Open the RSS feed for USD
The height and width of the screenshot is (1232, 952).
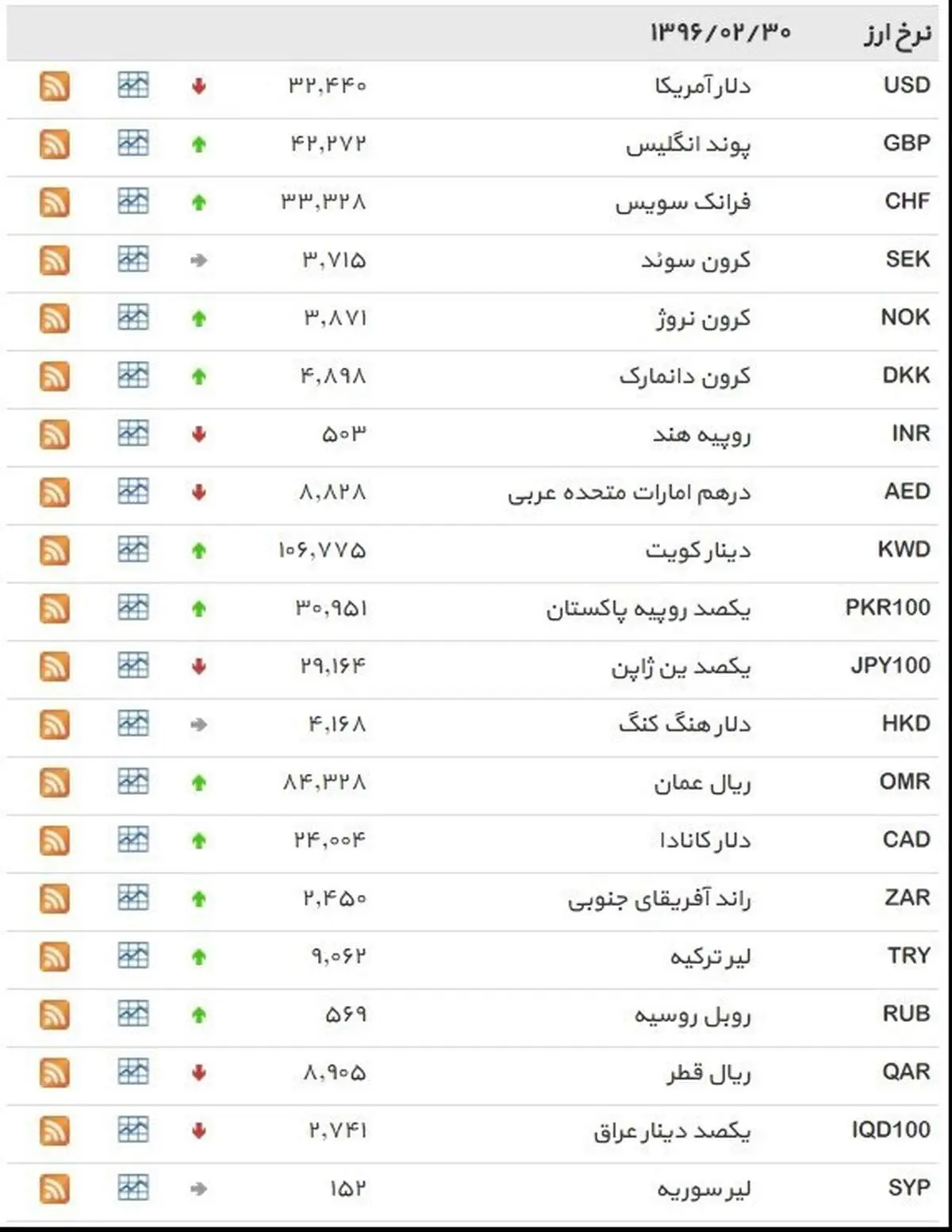[54, 86]
